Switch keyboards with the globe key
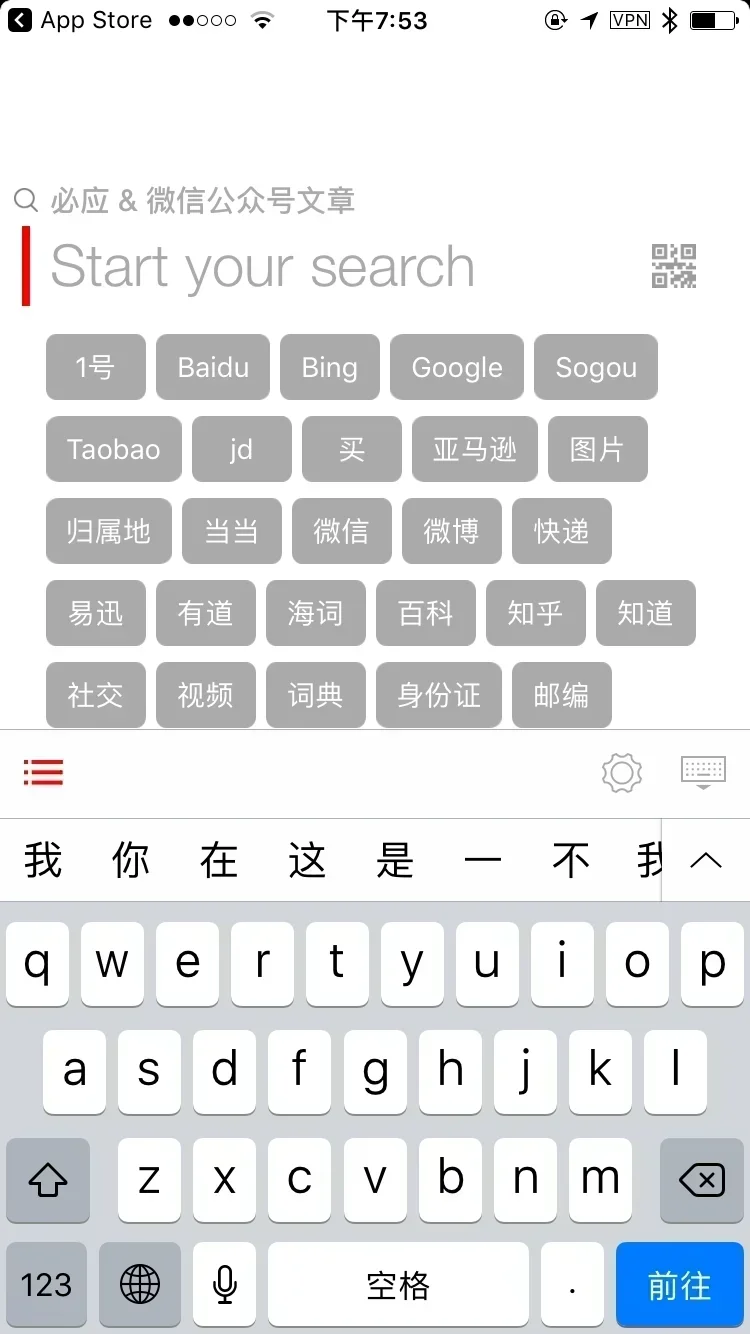 pyautogui.click(x=139, y=1285)
